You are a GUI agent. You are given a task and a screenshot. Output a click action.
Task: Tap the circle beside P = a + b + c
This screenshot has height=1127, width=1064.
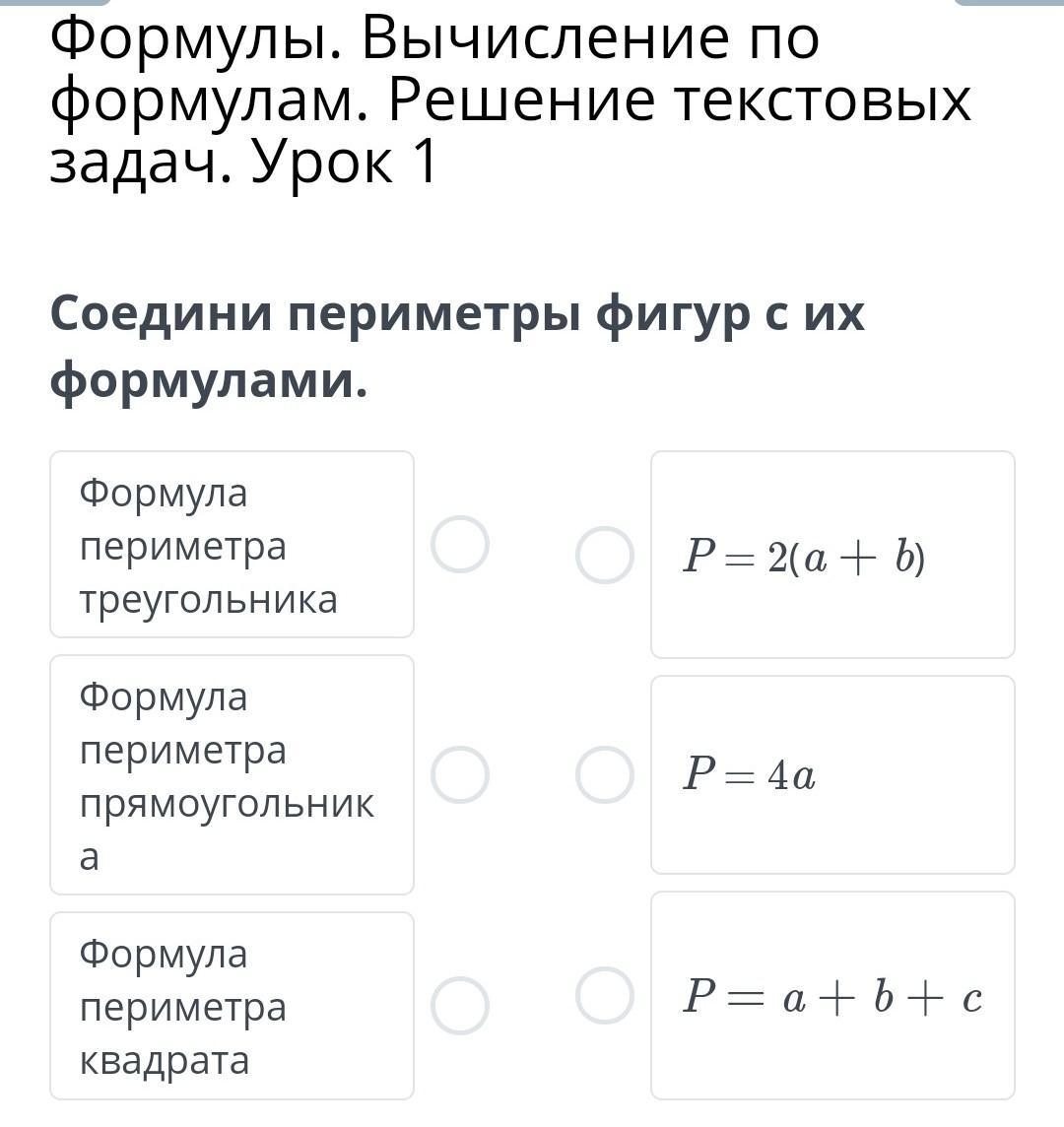[x=604, y=995]
